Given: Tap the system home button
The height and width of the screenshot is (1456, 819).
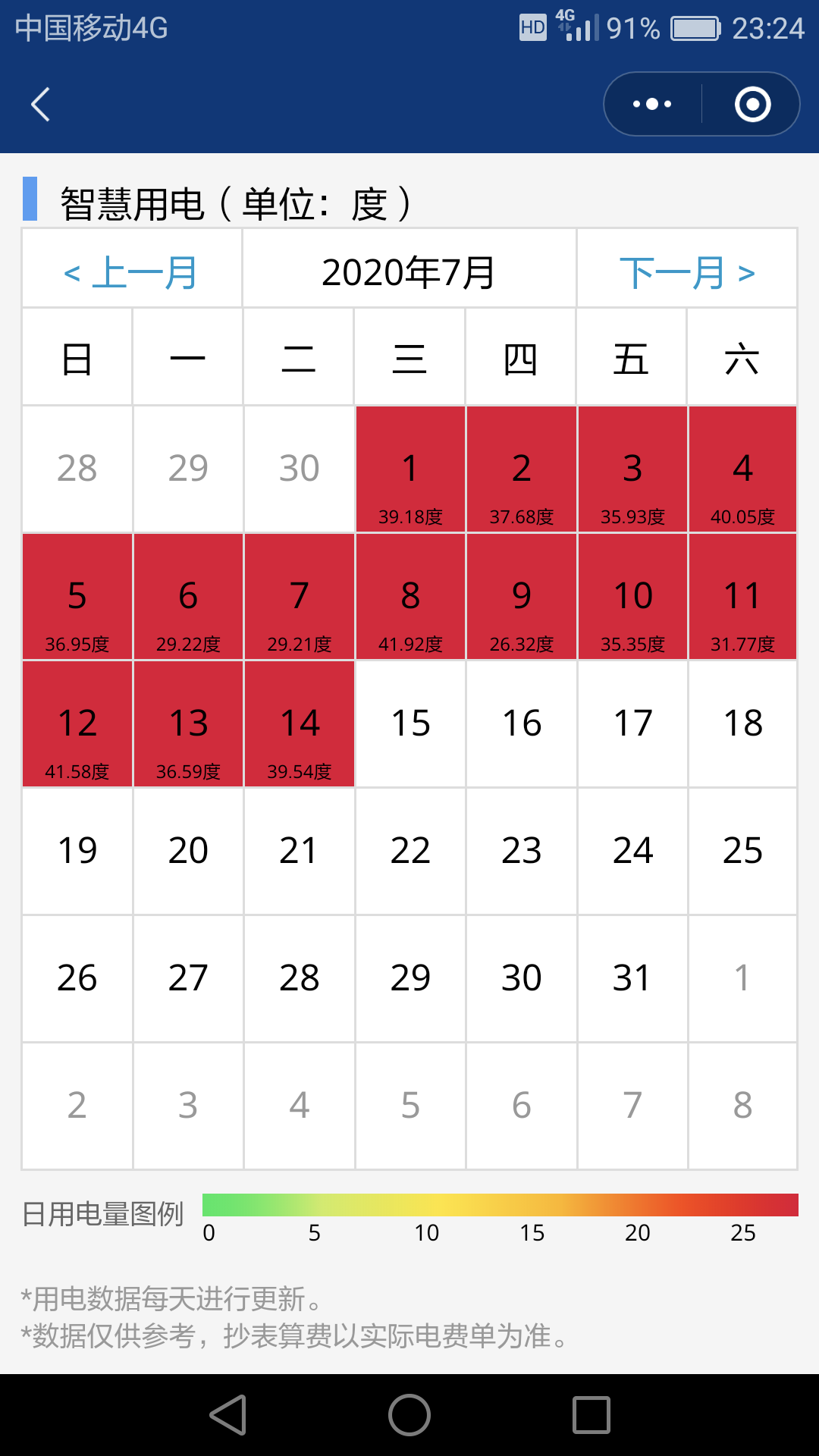Looking at the screenshot, I should coord(409,1415).
